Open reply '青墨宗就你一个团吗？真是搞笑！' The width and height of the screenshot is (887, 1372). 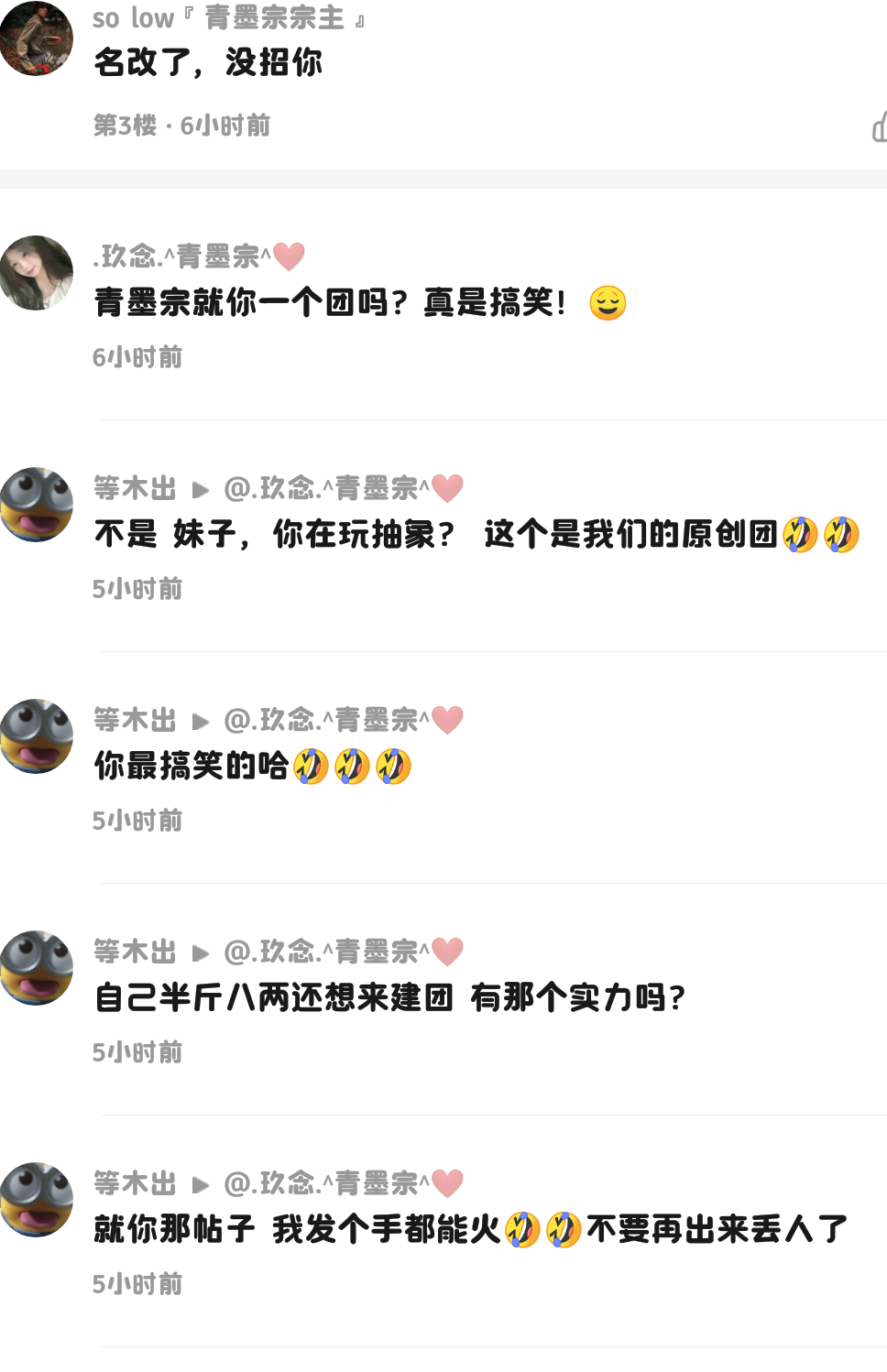pos(330,302)
